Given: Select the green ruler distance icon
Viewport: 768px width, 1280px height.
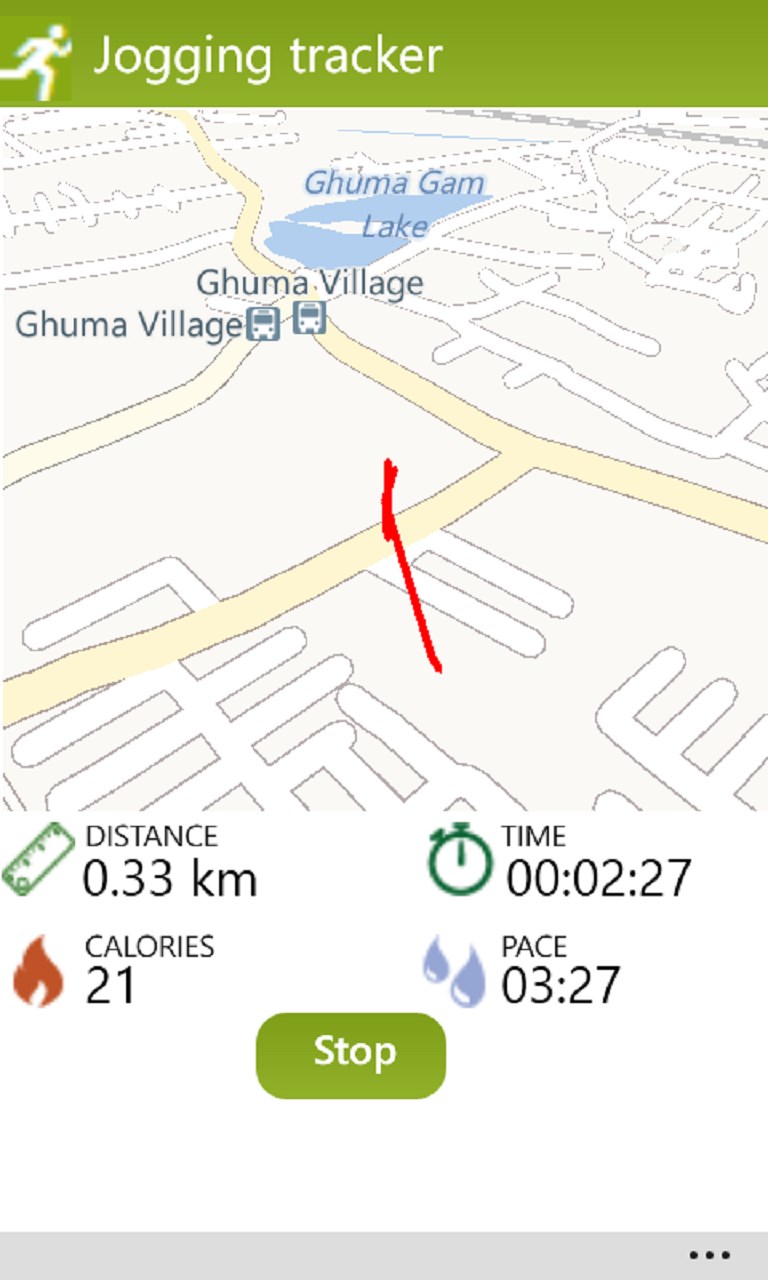Looking at the screenshot, I should (38, 858).
